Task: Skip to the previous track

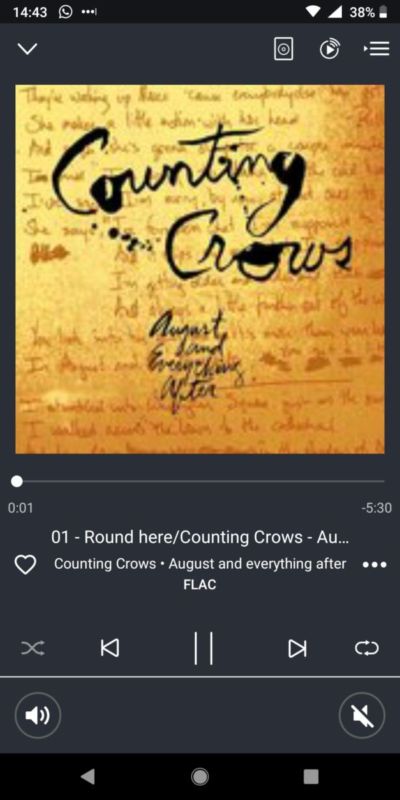Action: (x=110, y=648)
